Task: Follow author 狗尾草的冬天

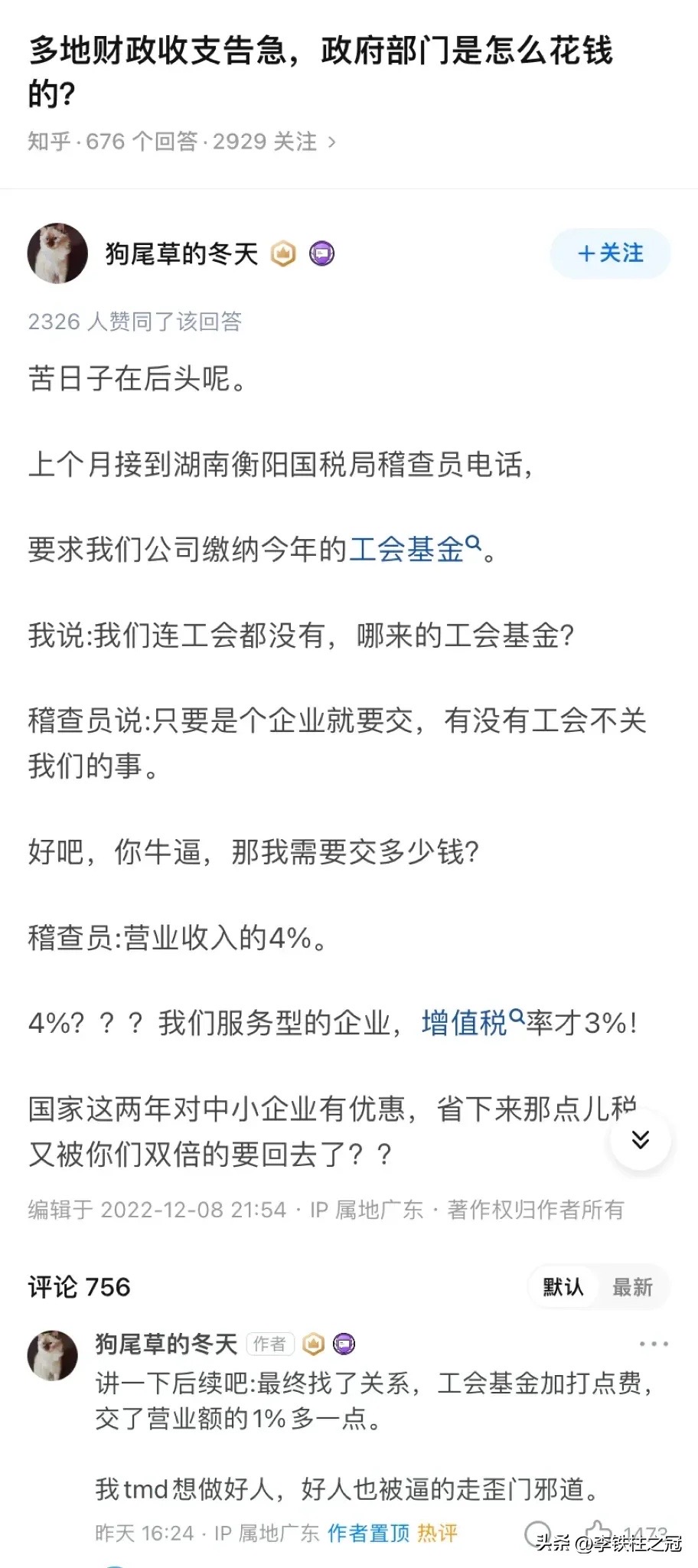Action: pyautogui.click(x=610, y=253)
